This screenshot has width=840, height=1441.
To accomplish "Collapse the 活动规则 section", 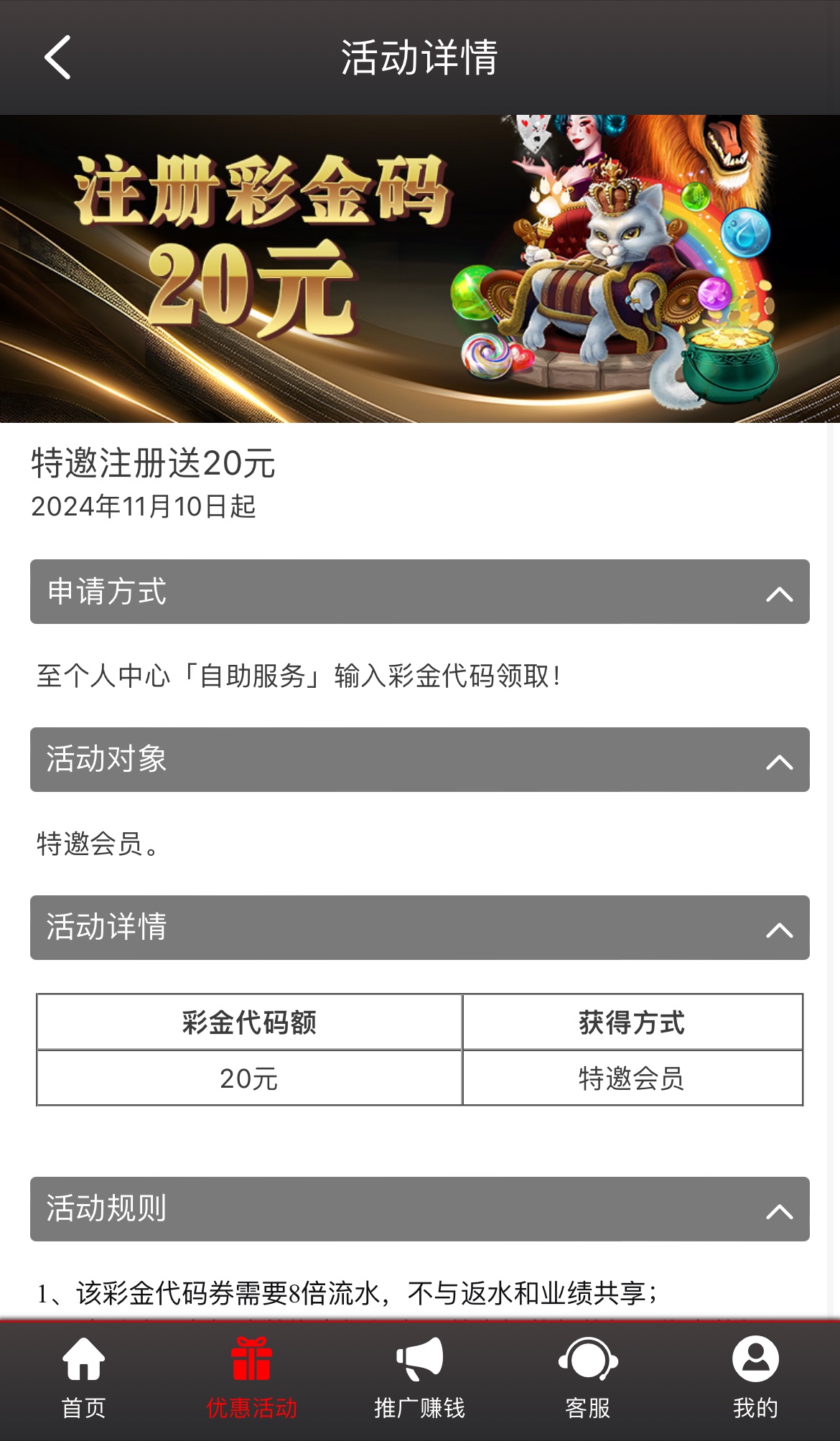I will (x=779, y=1211).
